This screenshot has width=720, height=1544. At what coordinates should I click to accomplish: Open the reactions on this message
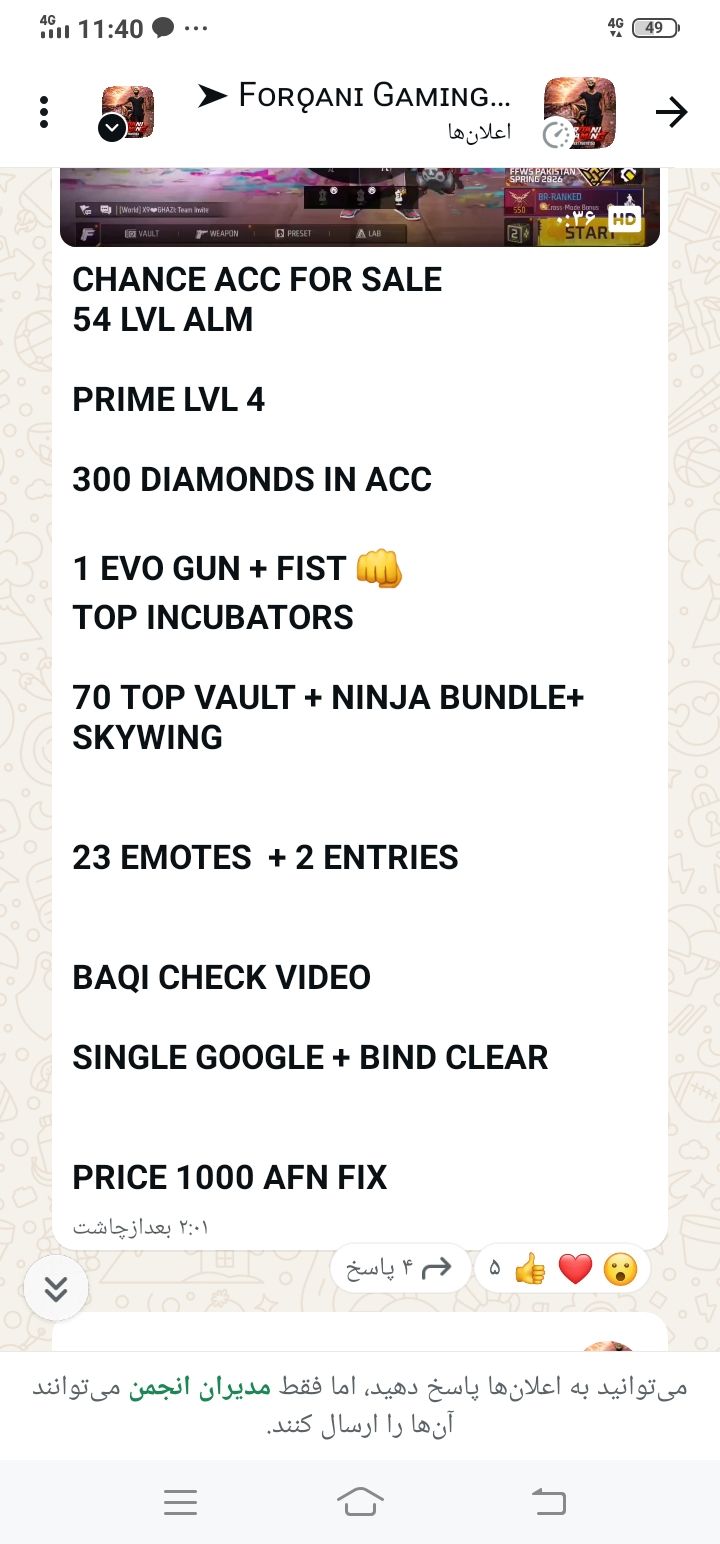[561, 1269]
